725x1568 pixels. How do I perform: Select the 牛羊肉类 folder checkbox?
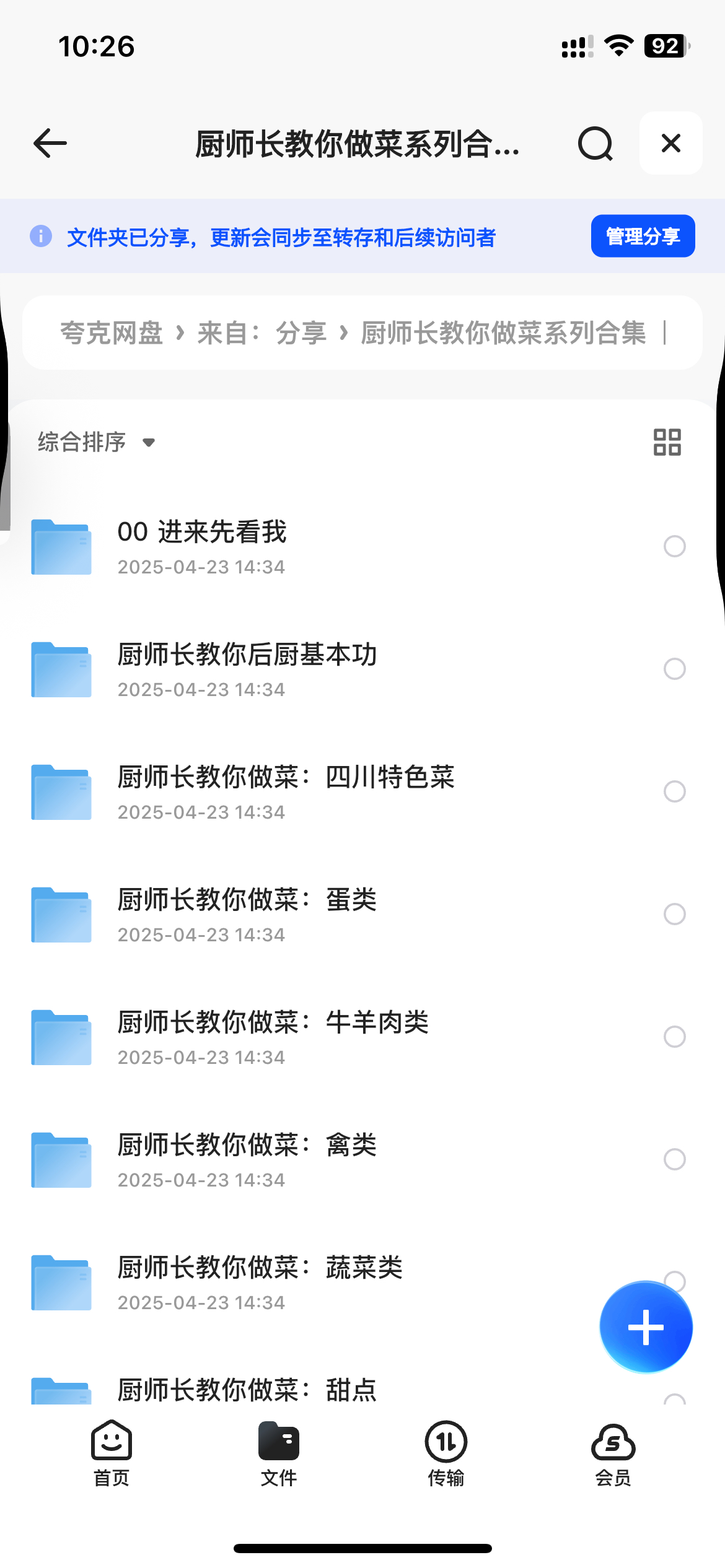click(x=674, y=1037)
